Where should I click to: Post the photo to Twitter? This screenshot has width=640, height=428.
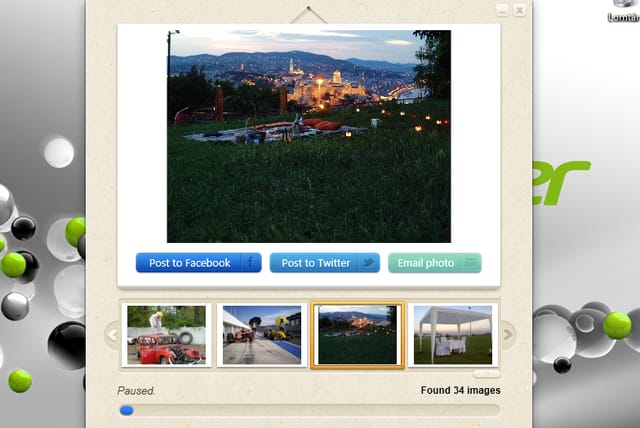pyautogui.click(x=324, y=263)
